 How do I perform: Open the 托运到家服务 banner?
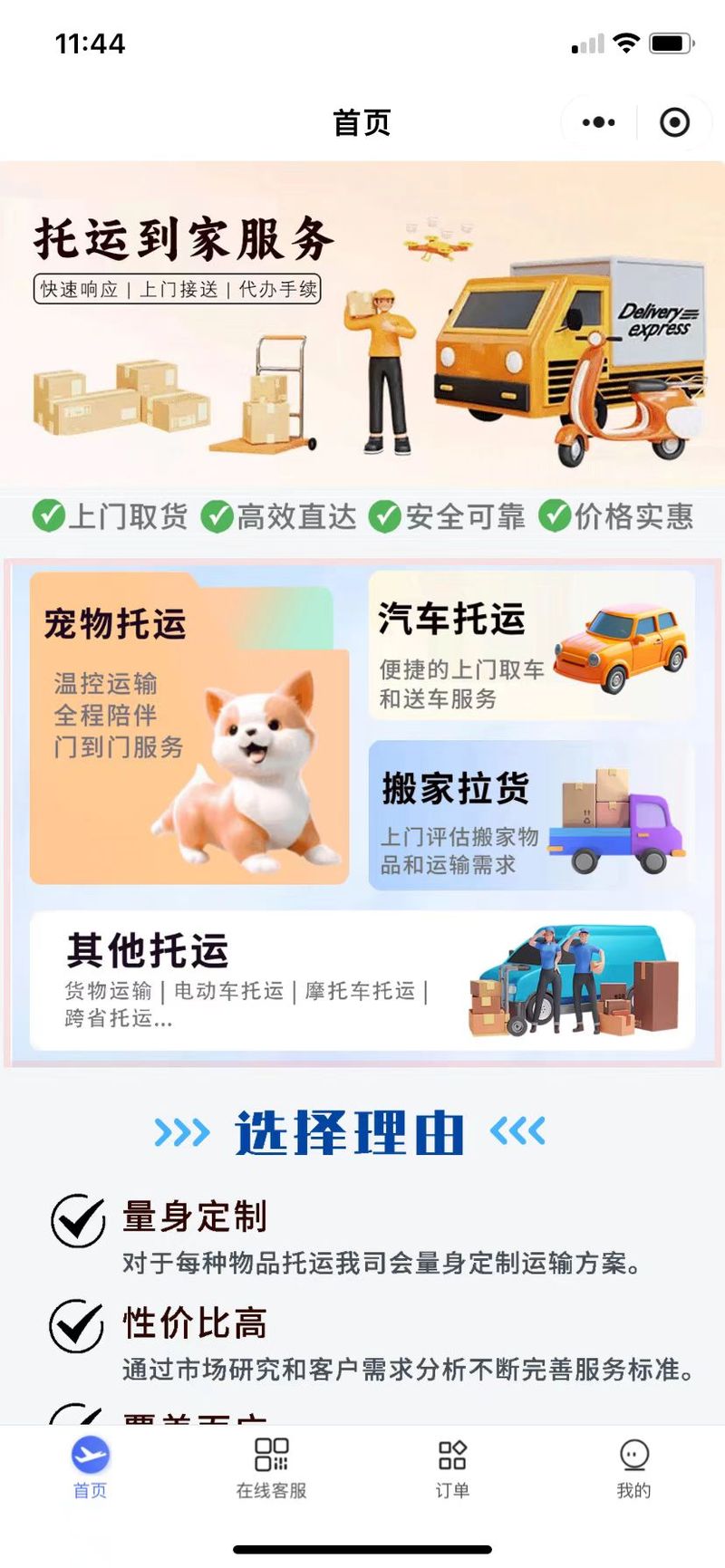[x=362, y=326]
